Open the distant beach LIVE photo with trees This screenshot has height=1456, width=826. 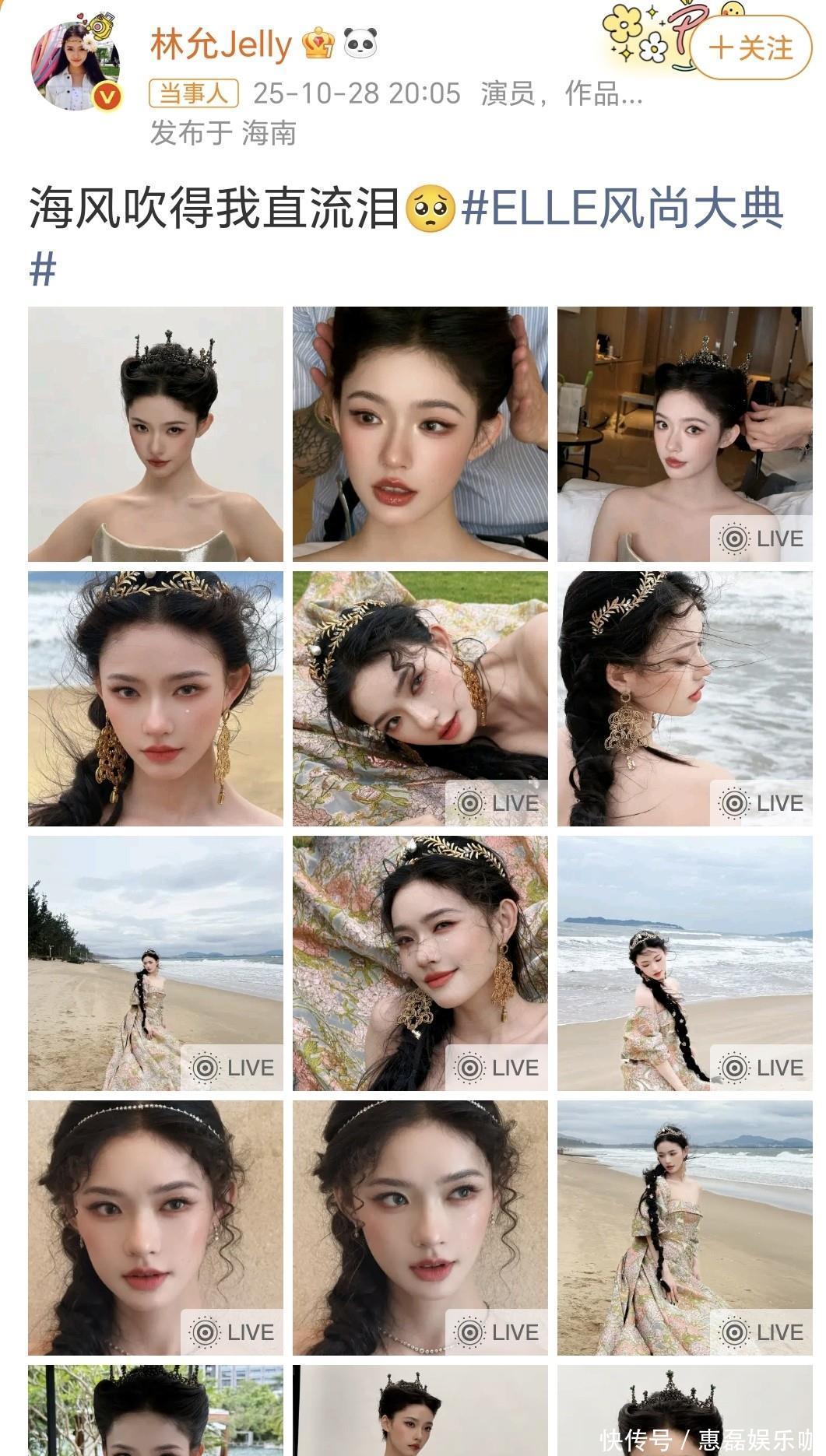[x=156, y=963]
